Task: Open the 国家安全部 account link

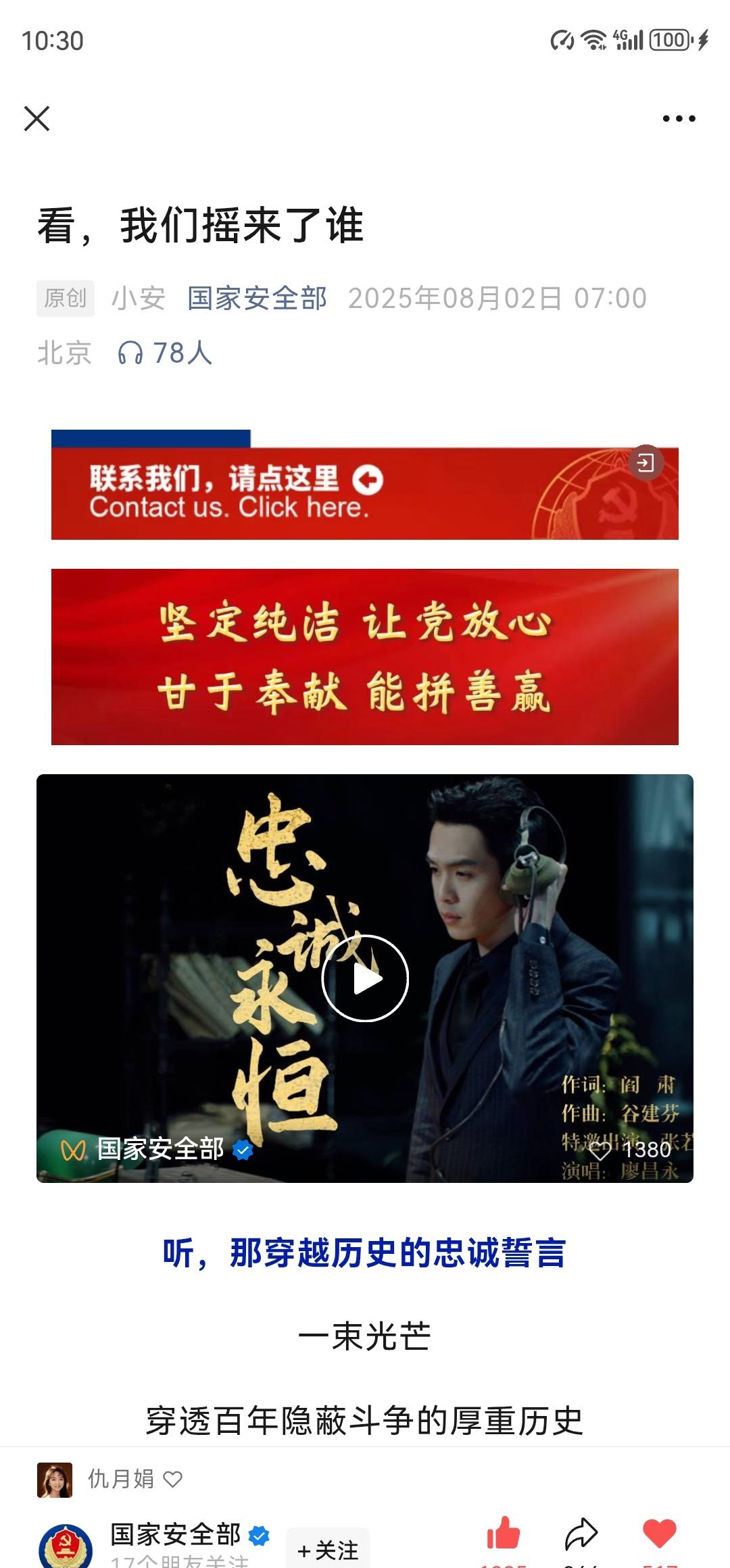Action: [257, 298]
